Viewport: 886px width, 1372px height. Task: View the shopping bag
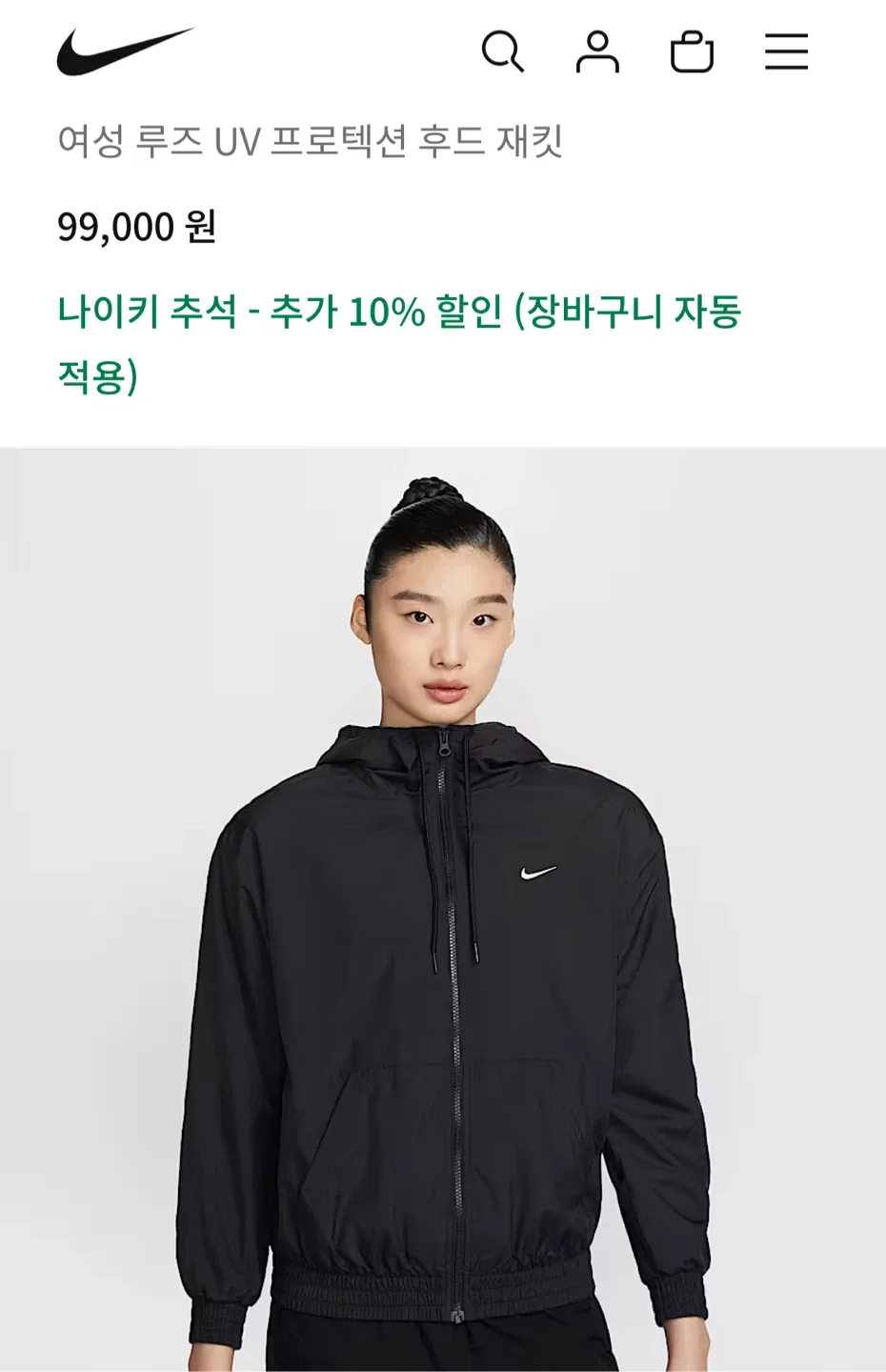tap(692, 51)
